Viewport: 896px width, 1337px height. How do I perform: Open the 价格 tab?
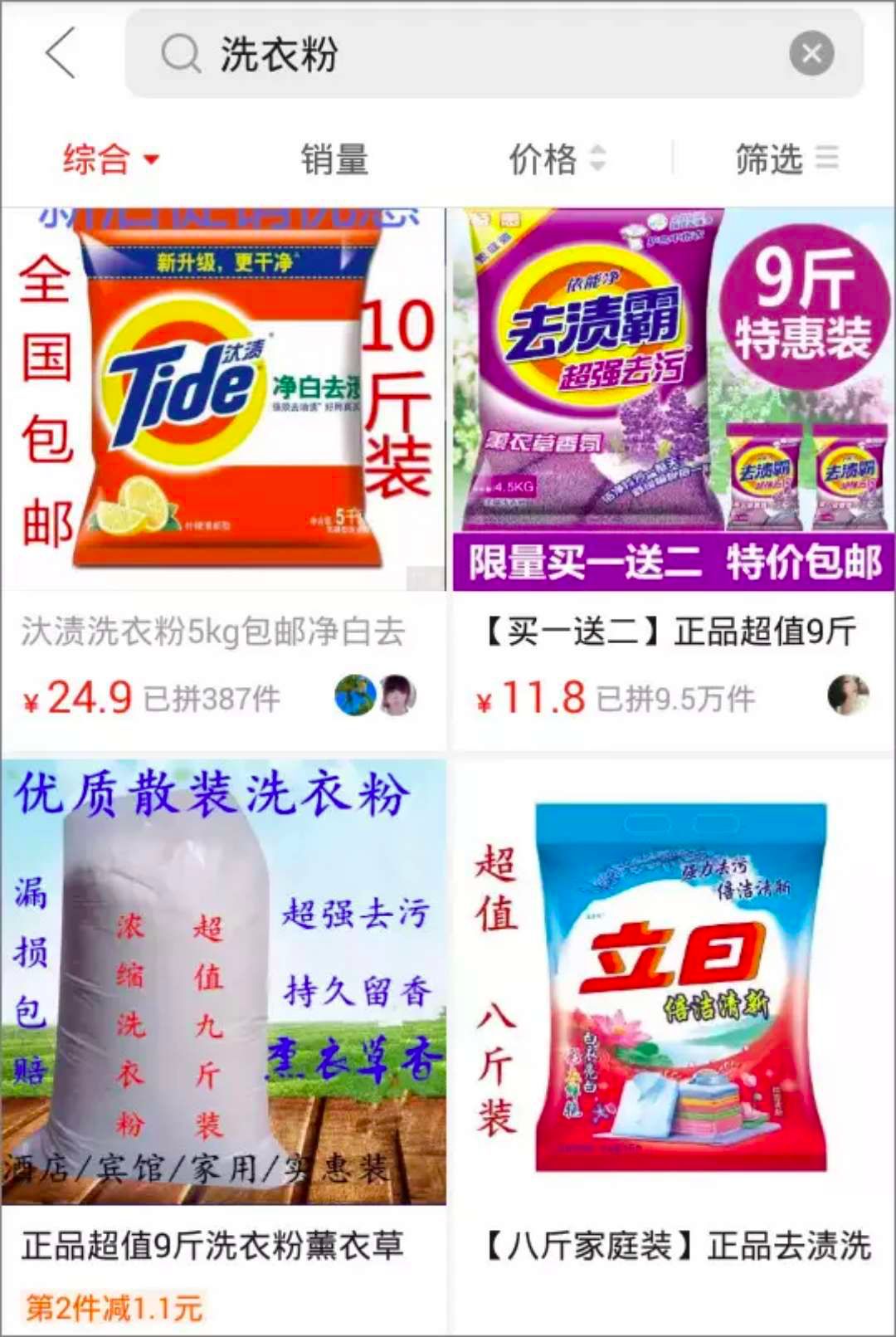pyautogui.click(x=543, y=162)
